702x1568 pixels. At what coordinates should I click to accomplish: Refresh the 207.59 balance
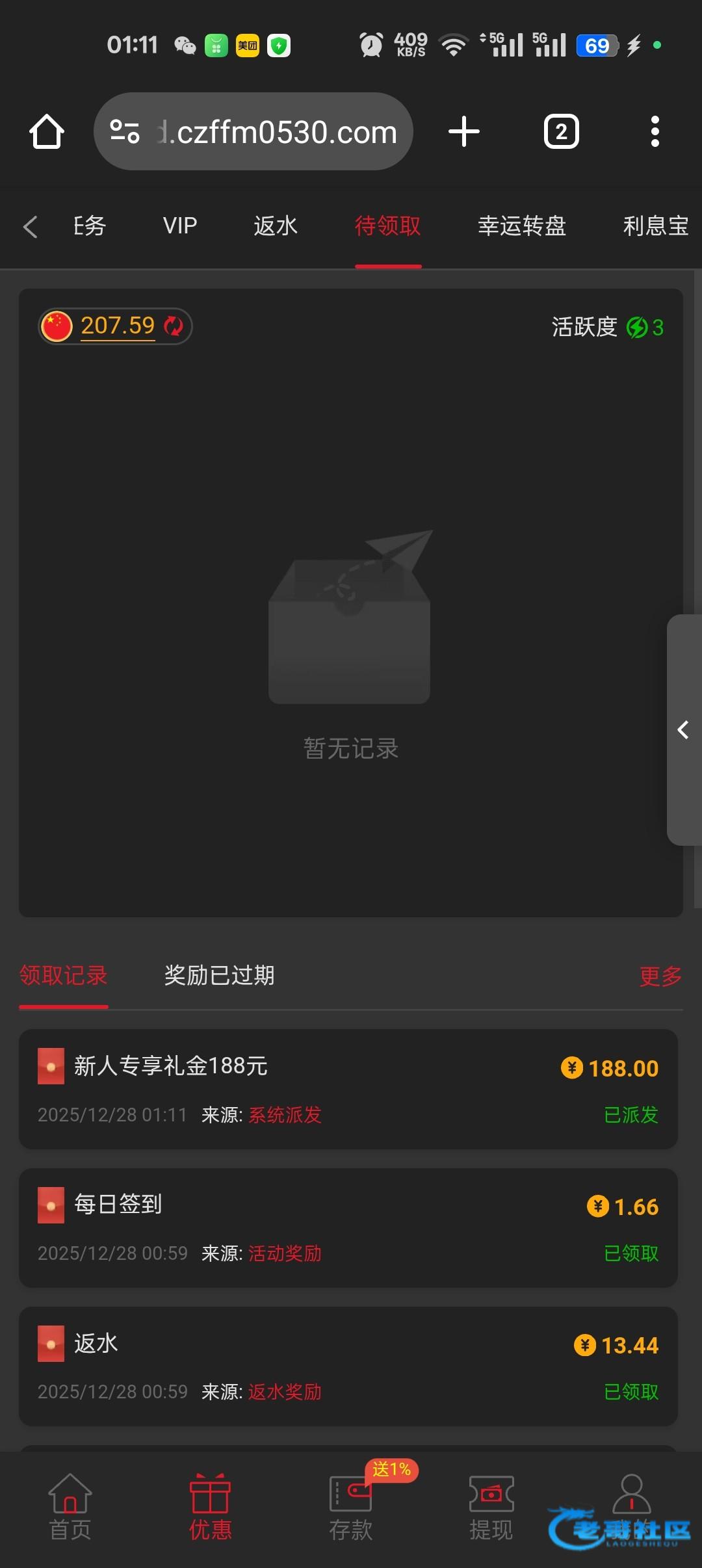coord(174,326)
